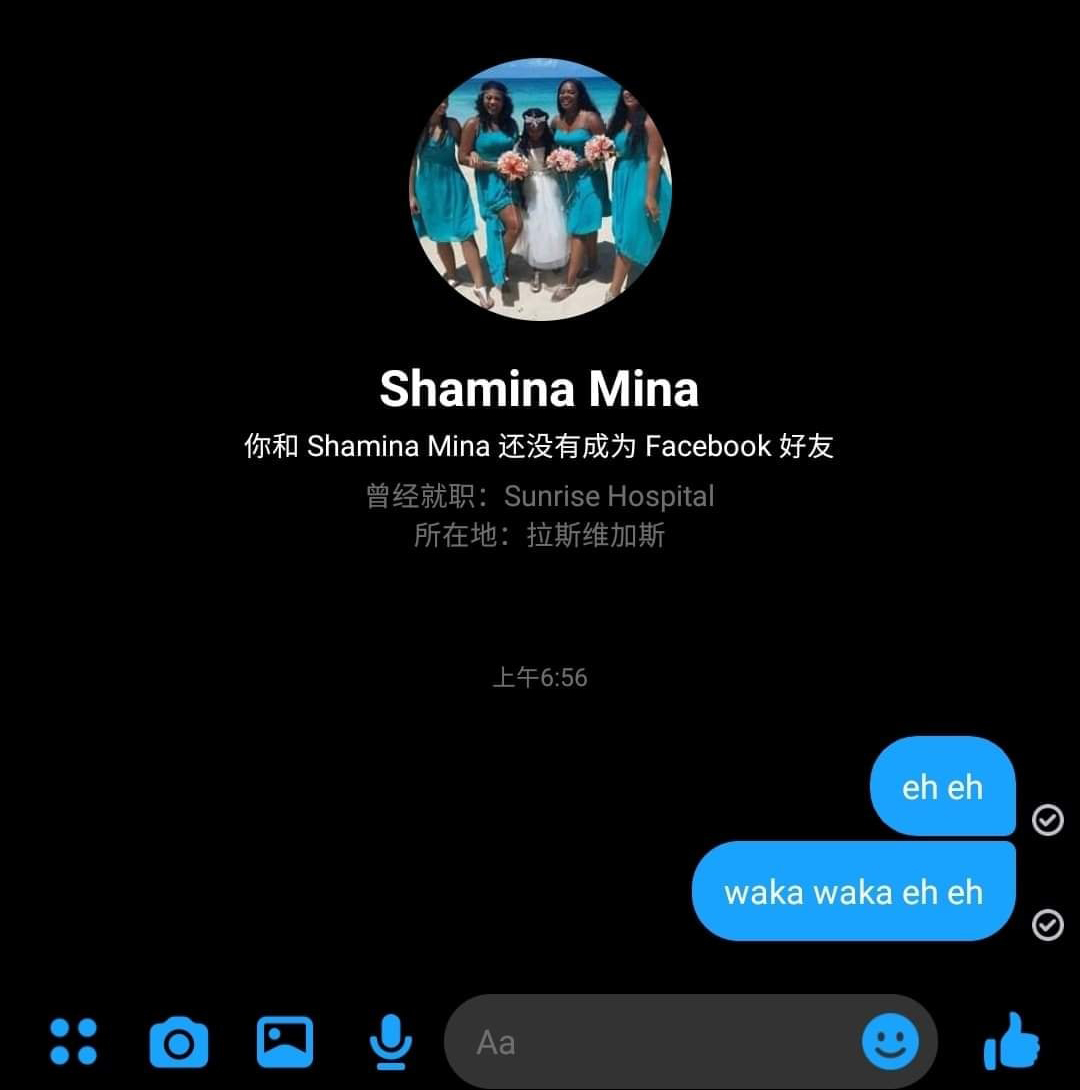Open the emoji picker smiley
This screenshot has height=1090, width=1080.
(890, 1043)
